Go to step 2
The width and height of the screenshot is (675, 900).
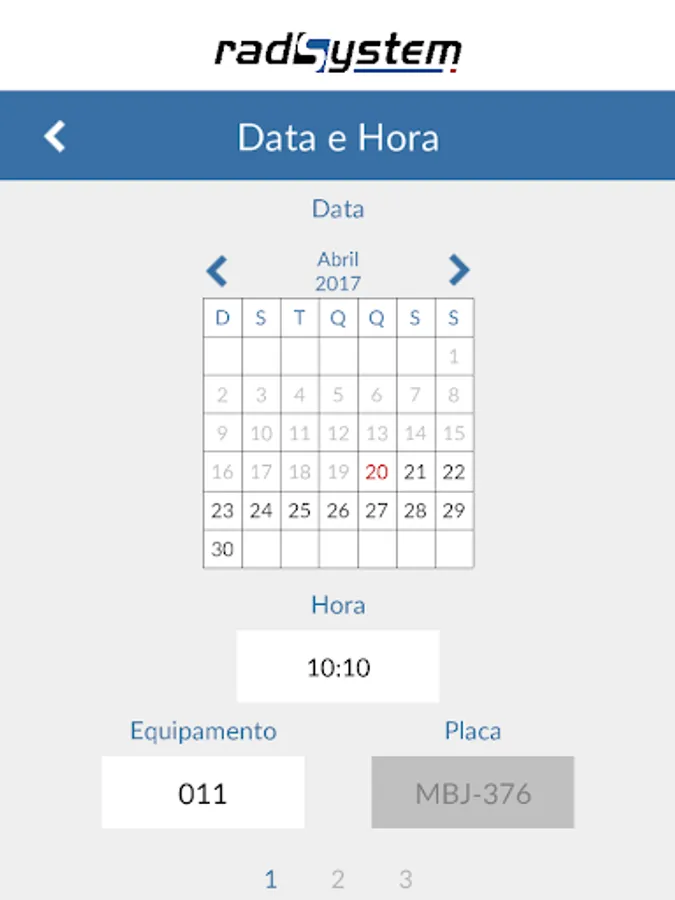click(338, 880)
